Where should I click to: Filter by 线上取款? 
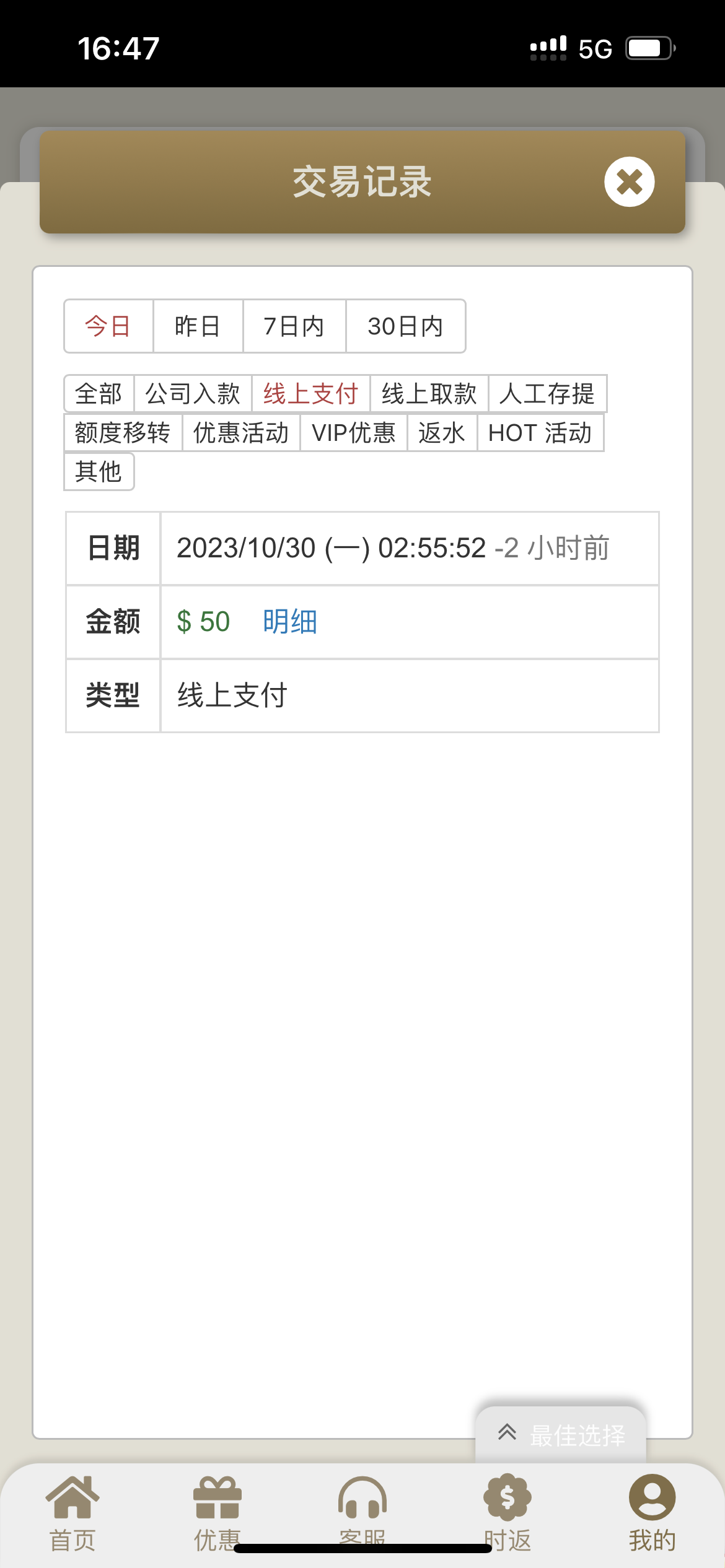tap(429, 394)
